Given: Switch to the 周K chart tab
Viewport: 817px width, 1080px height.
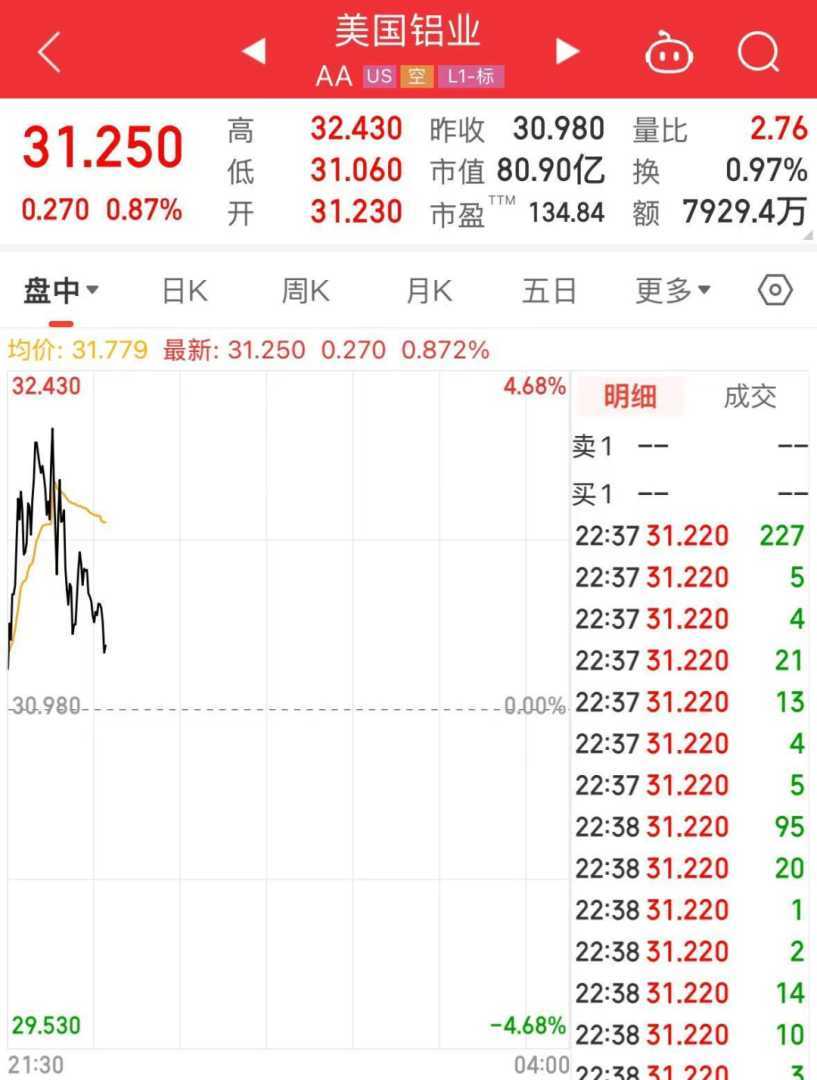Looking at the screenshot, I should point(305,291).
